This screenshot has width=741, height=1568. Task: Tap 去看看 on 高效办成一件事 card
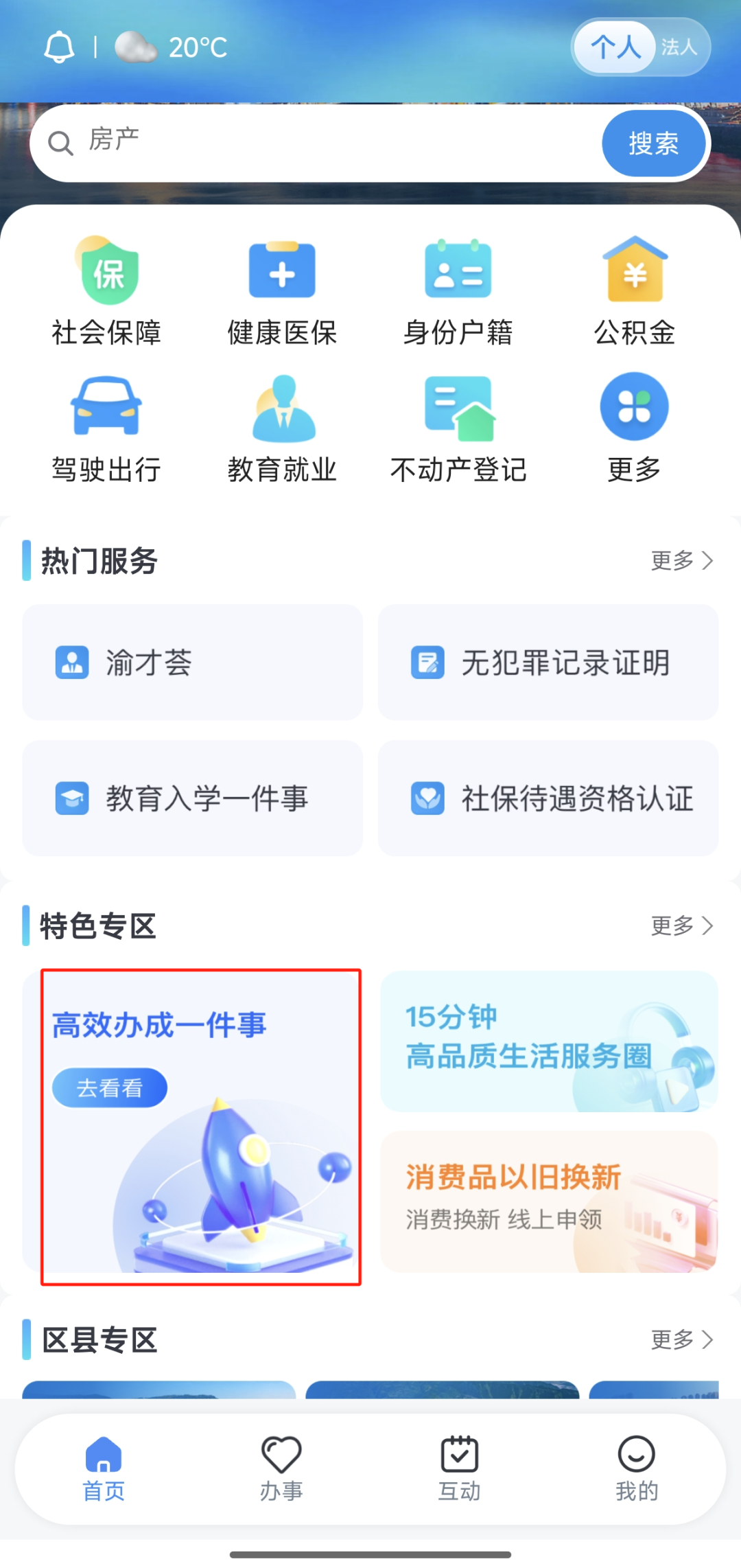point(110,1088)
